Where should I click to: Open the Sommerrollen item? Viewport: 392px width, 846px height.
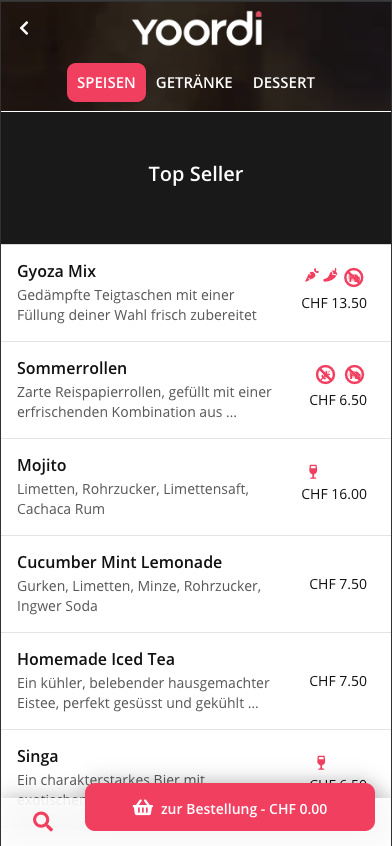(x=196, y=390)
